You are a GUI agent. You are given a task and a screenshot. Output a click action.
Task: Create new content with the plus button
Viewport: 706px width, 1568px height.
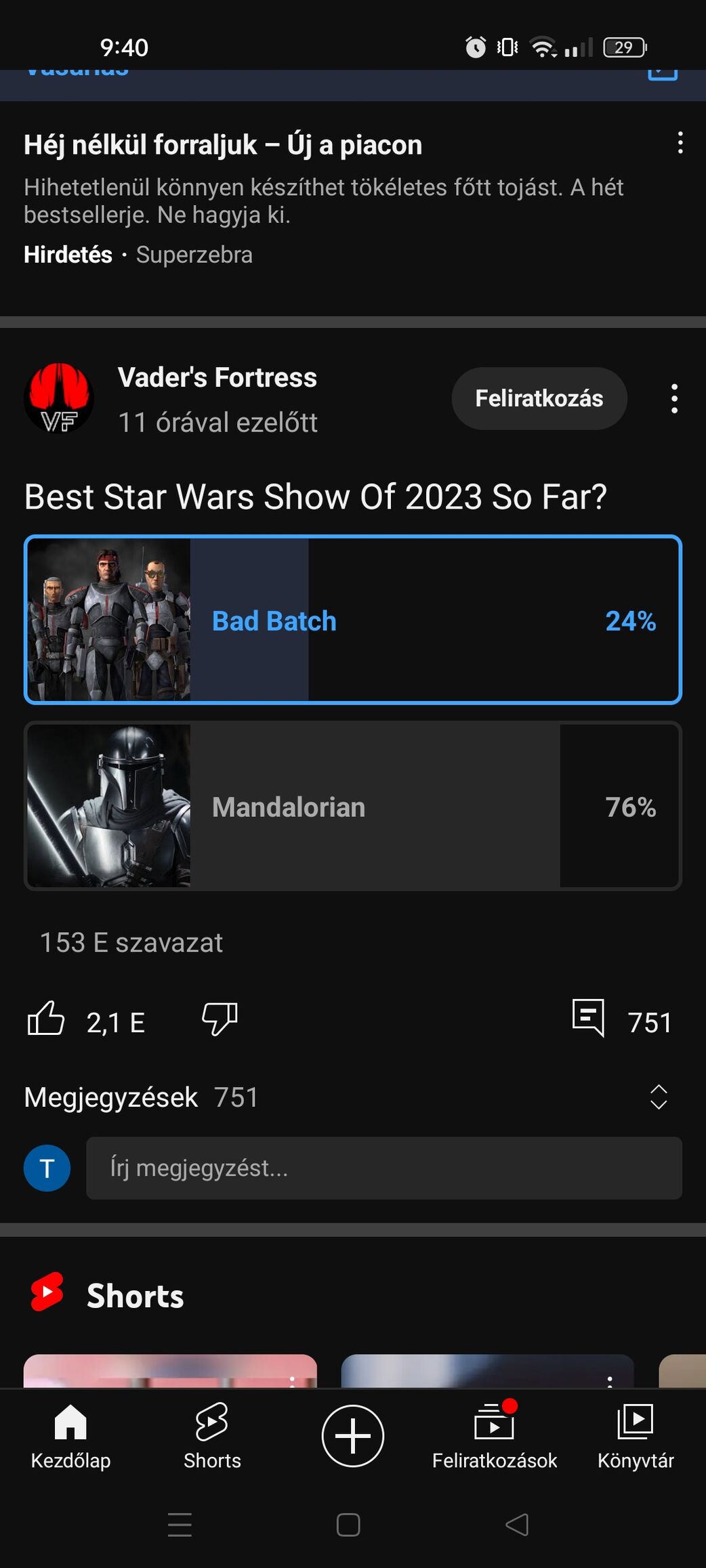(x=352, y=1436)
